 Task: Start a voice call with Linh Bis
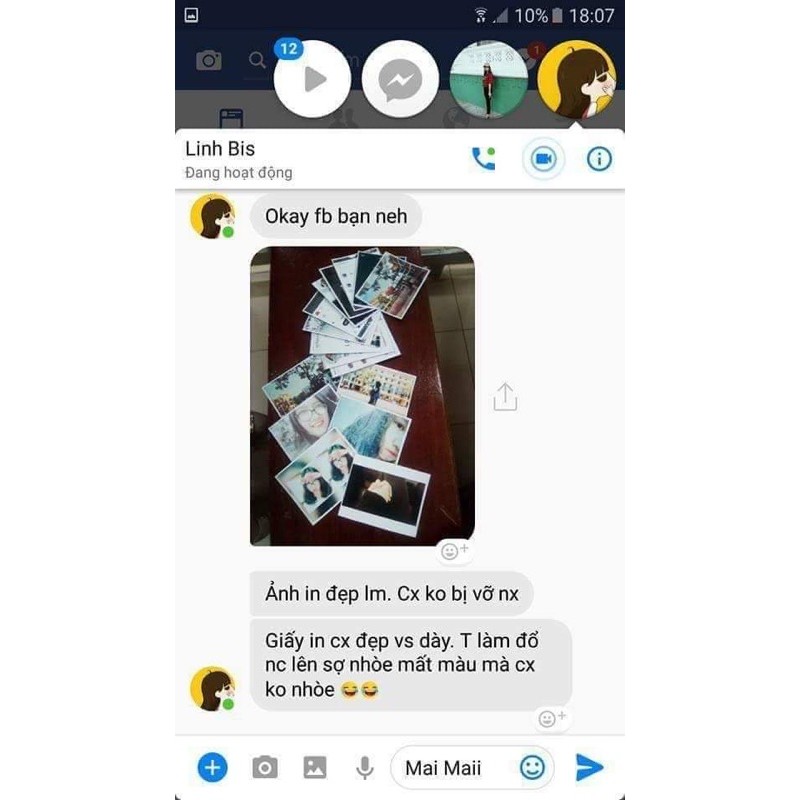point(484,159)
